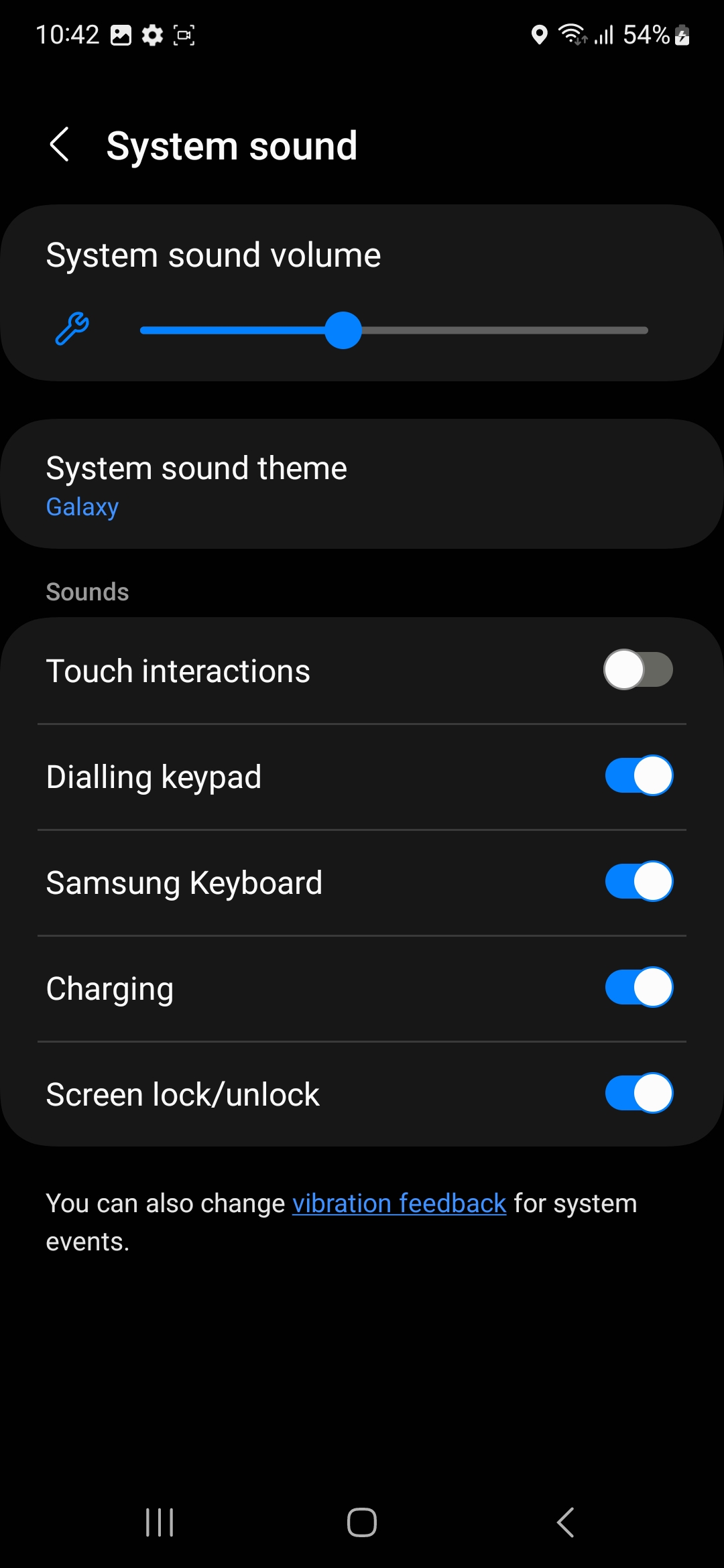
Task: Go to the home screen
Action: click(x=362, y=1522)
